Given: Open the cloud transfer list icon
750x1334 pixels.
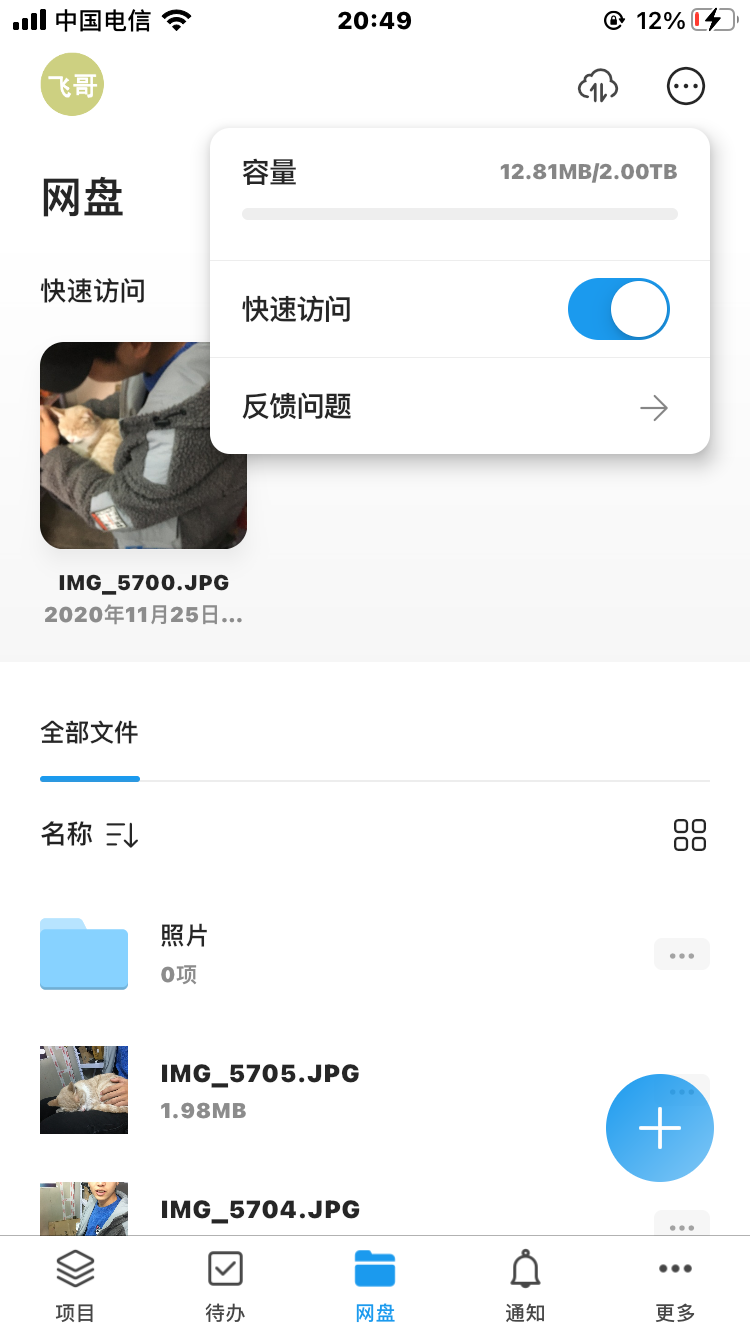Looking at the screenshot, I should point(598,86).
